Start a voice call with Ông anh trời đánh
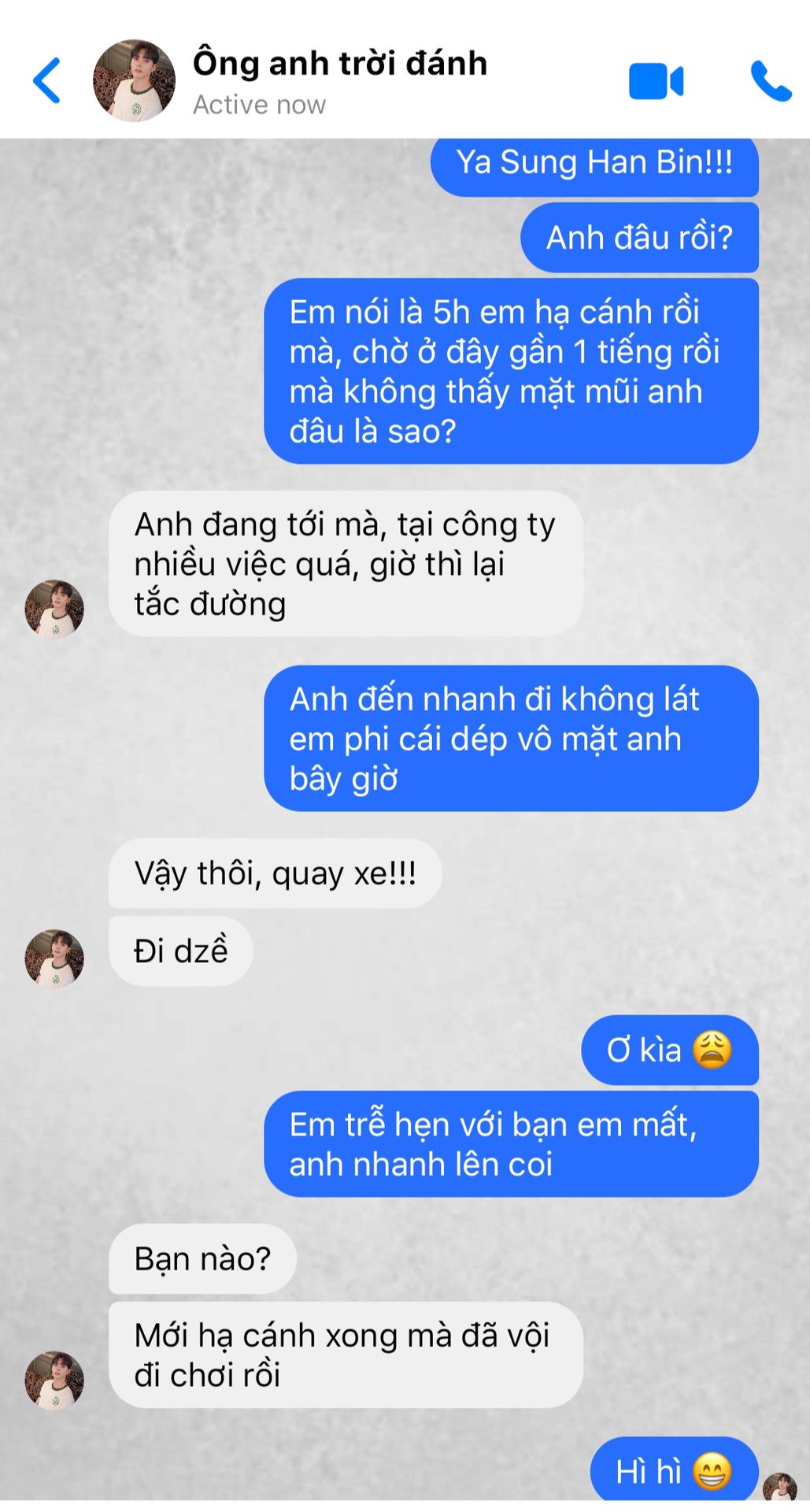 coord(771,80)
